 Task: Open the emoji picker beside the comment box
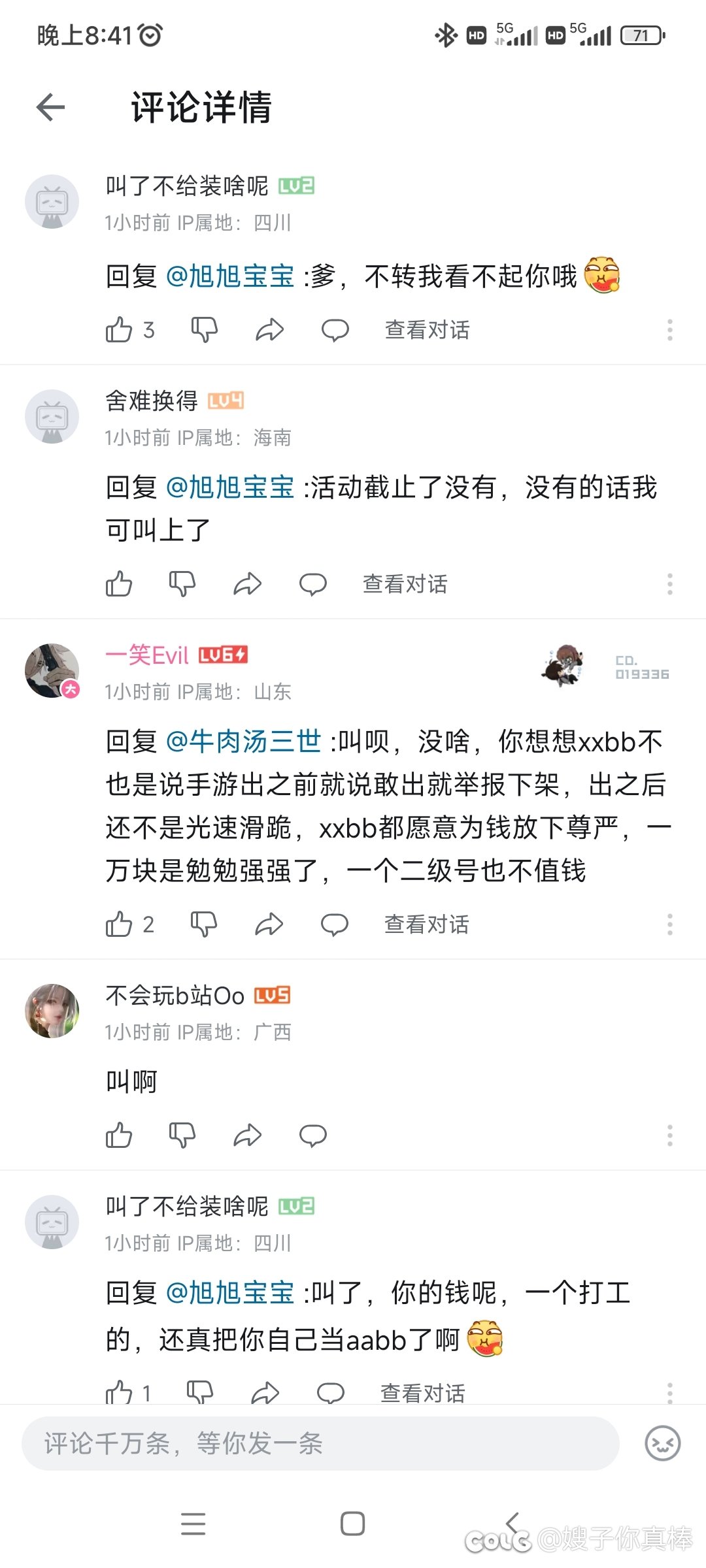663,1443
